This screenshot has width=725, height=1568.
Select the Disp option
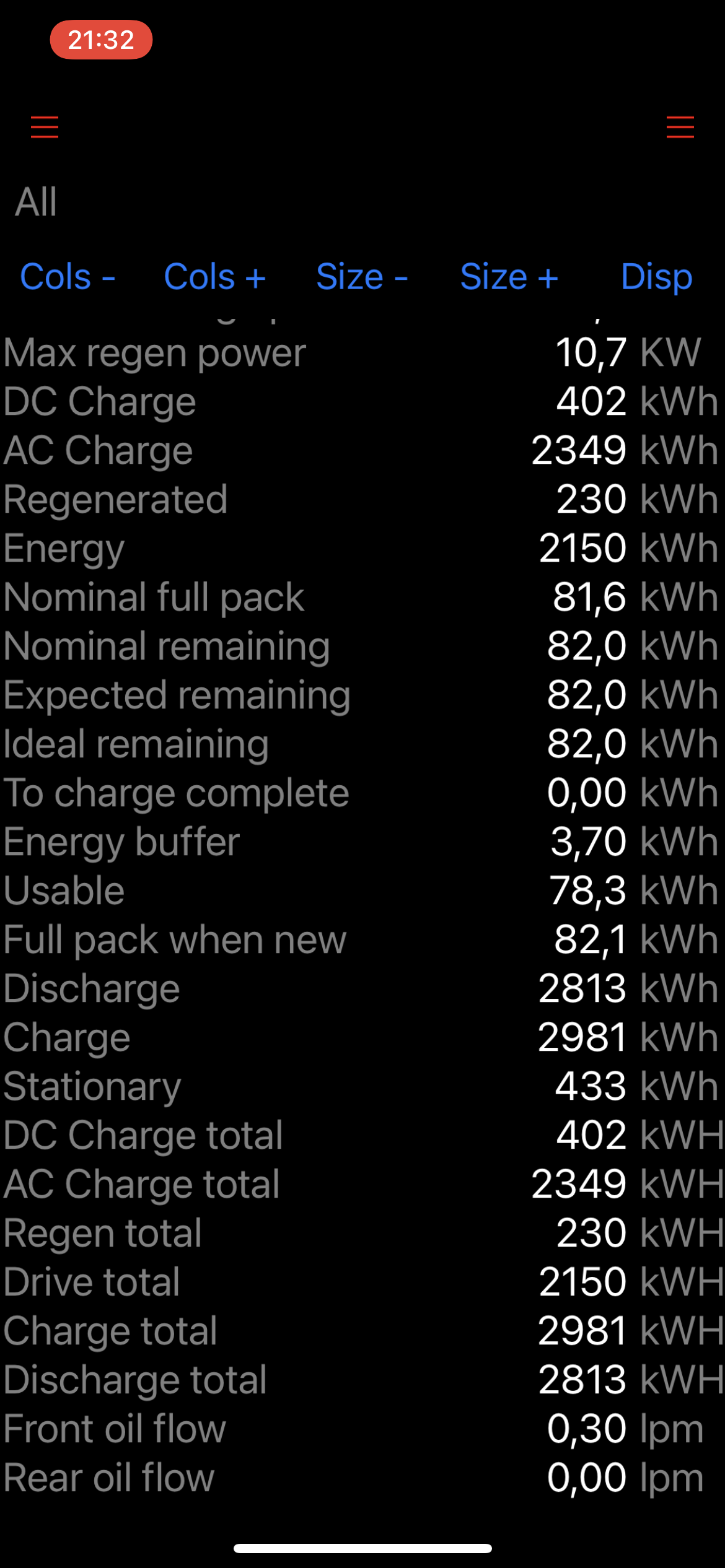[x=656, y=276]
